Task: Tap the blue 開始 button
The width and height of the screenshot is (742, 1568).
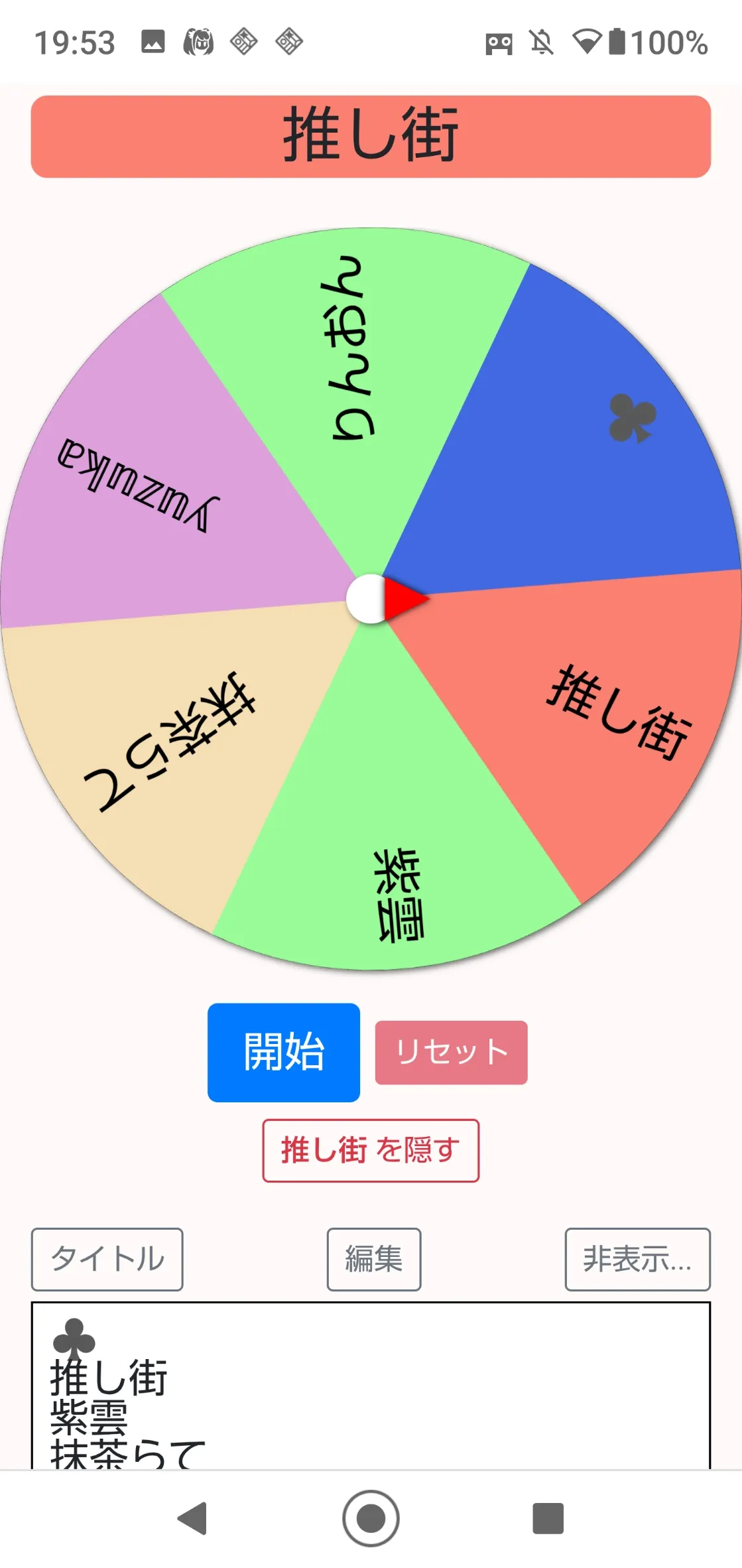Action: (x=284, y=1052)
